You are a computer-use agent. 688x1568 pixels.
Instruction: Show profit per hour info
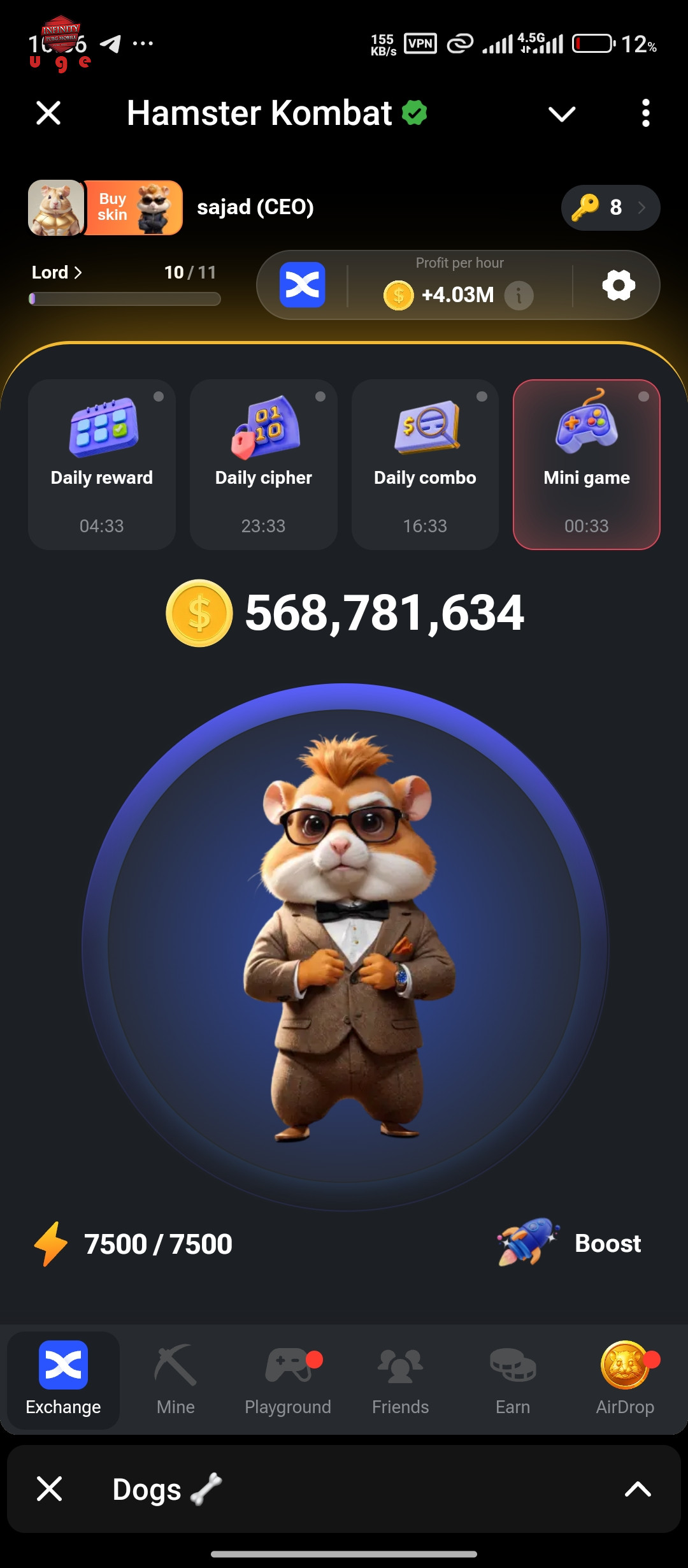519,296
